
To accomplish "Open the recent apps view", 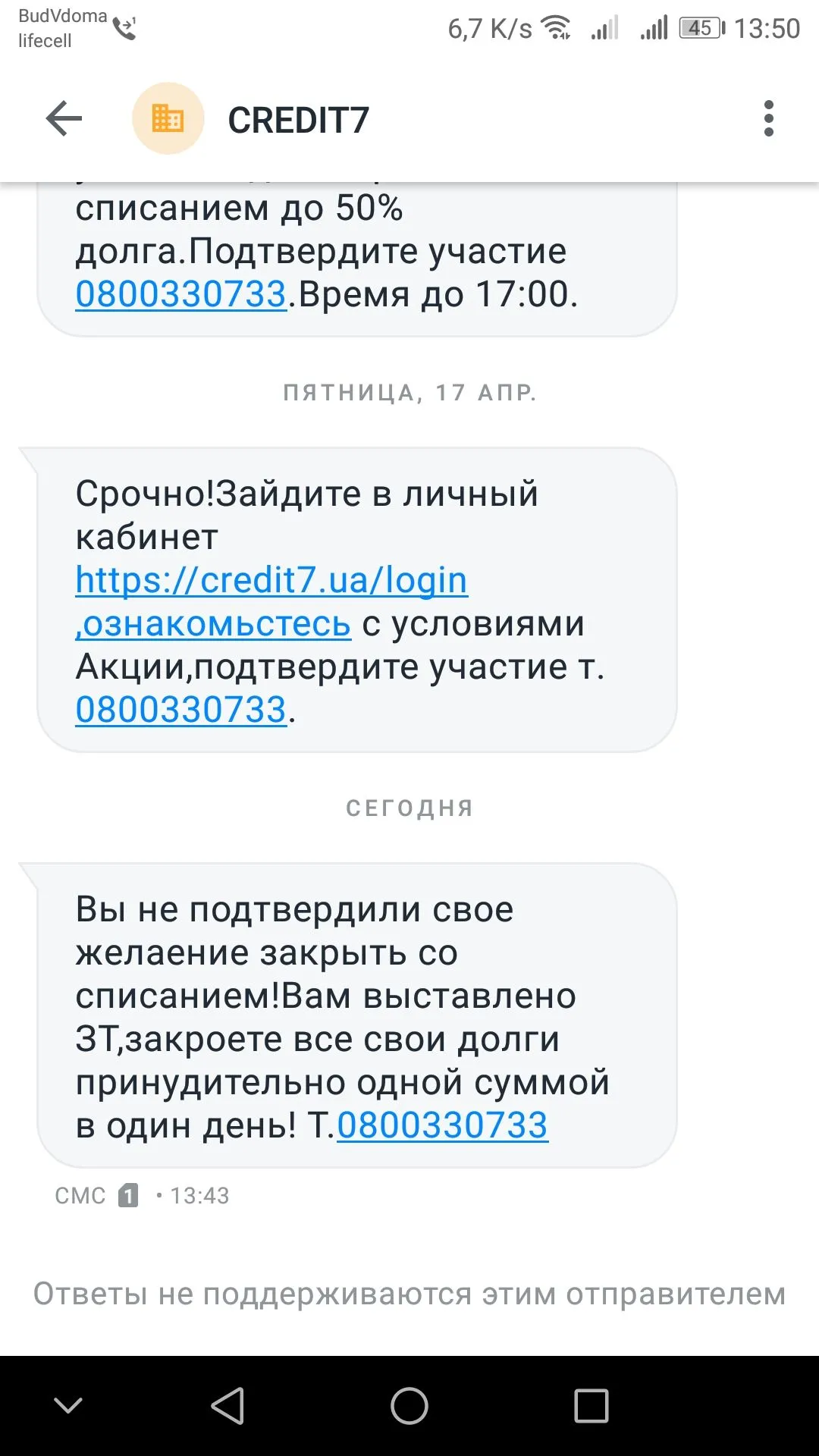I will (591, 1406).
